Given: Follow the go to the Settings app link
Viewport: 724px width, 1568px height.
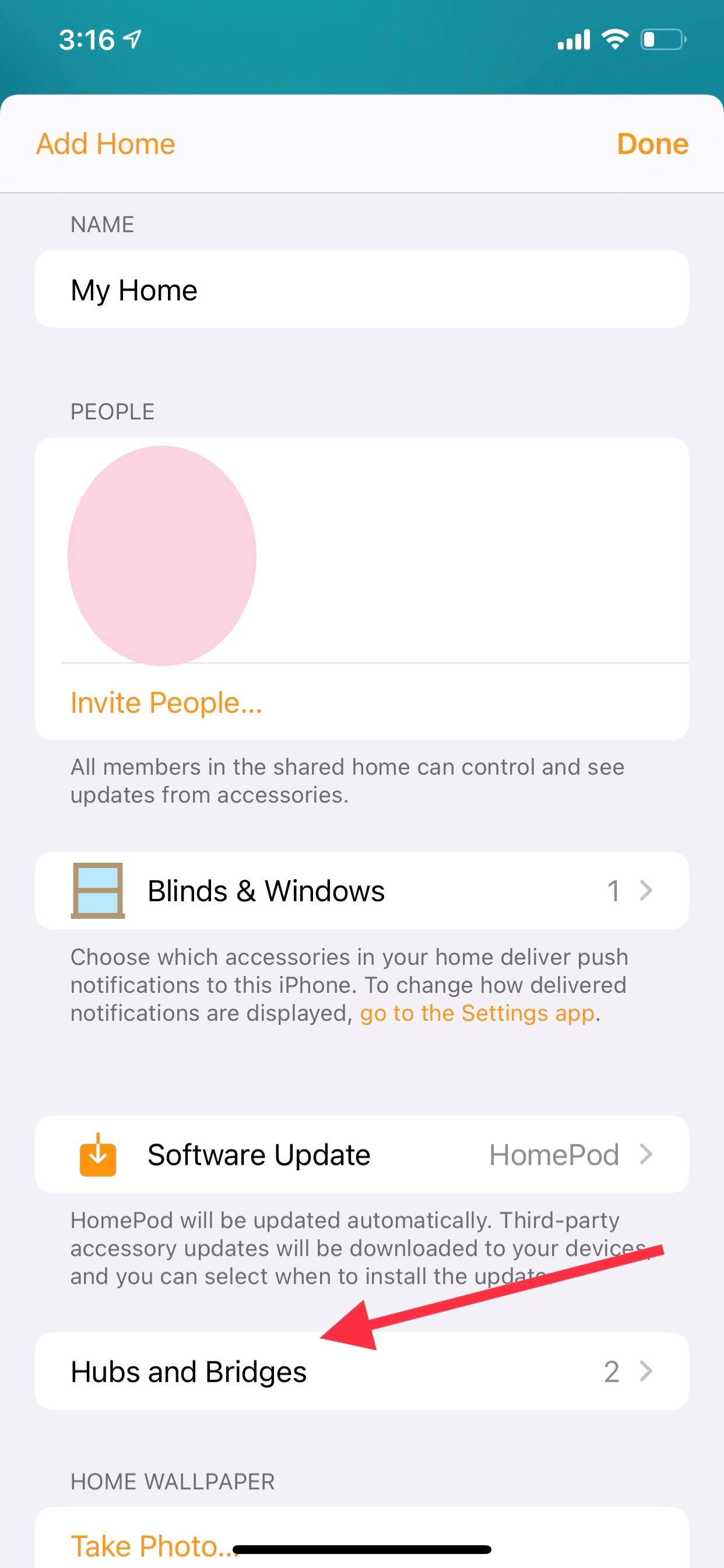Looking at the screenshot, I should click(477, 1013).
